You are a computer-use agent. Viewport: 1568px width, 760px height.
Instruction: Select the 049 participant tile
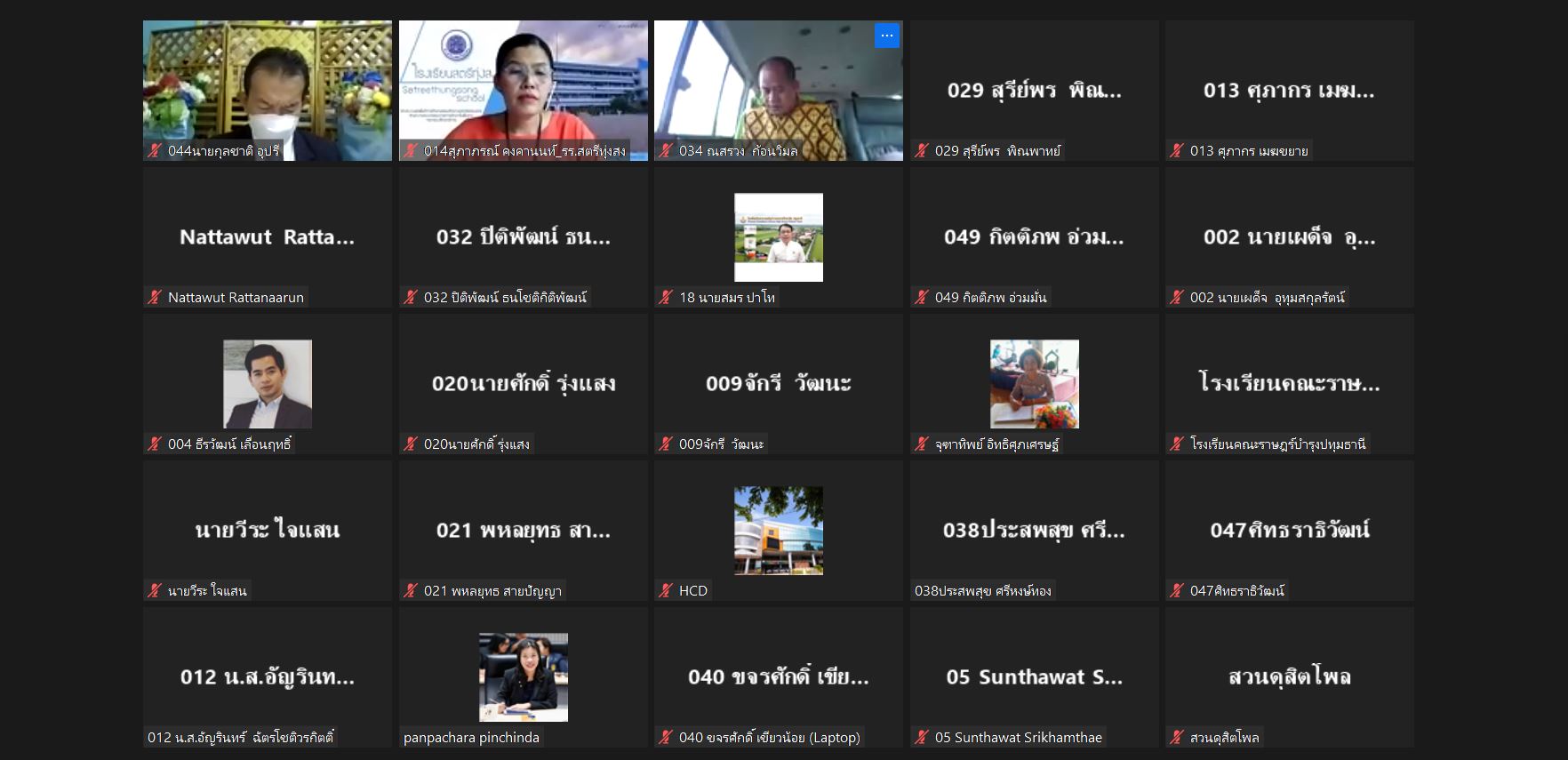point(1034,236)
